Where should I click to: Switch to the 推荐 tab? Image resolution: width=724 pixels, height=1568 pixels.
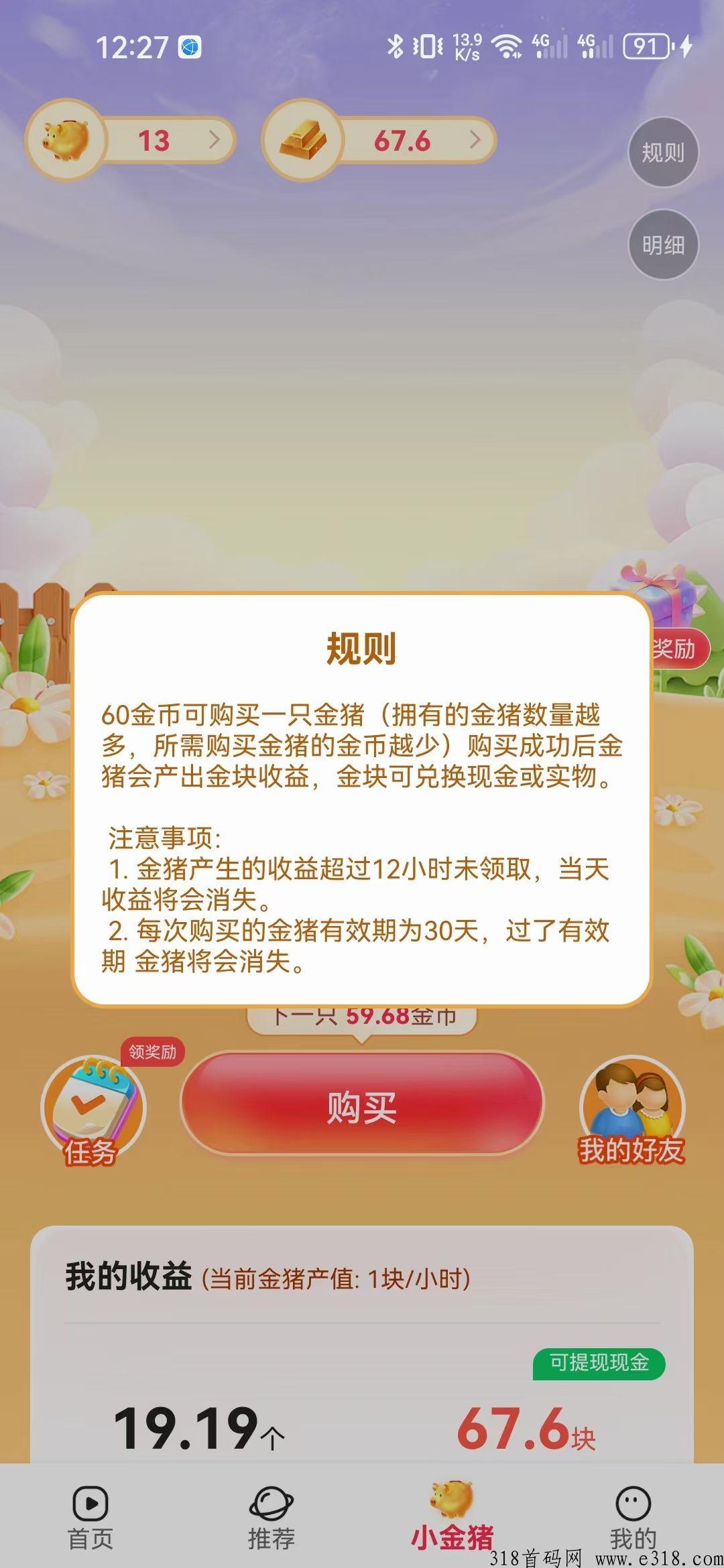(271, 1516)
